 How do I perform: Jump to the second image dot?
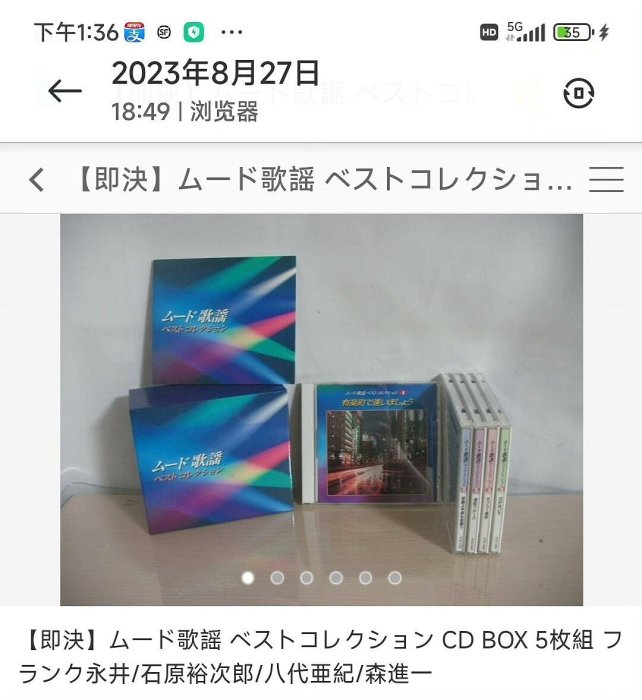click(x=277, y=577)
